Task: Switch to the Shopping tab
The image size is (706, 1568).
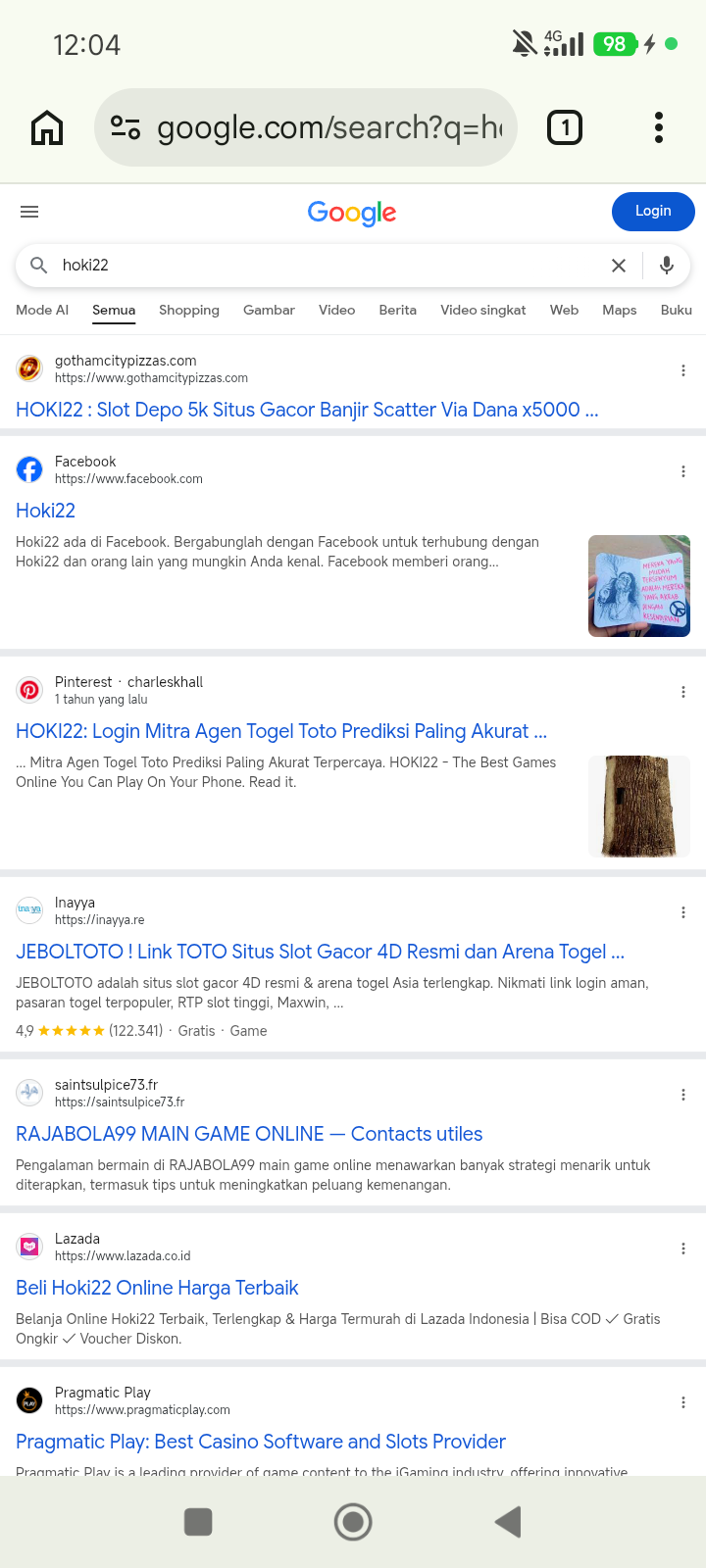Action: pyautogui.click(x=189, y=310)
